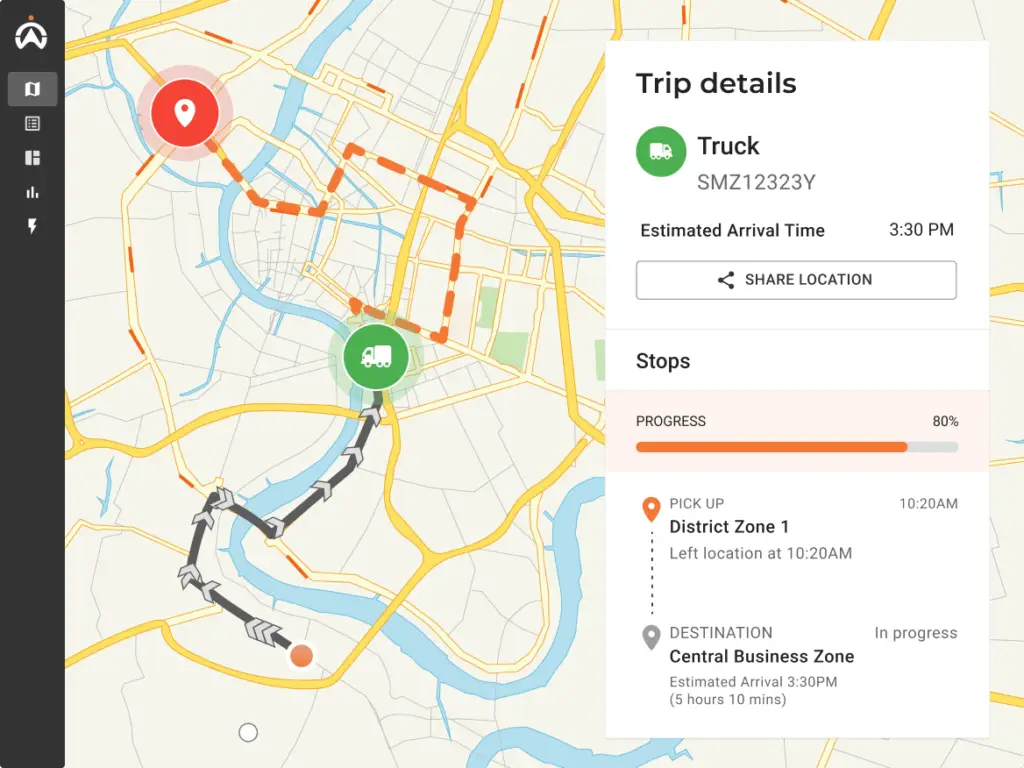The image size is (1024, 768).
Task: Open the list view icon in the sidebar
Action: (32, 124)
